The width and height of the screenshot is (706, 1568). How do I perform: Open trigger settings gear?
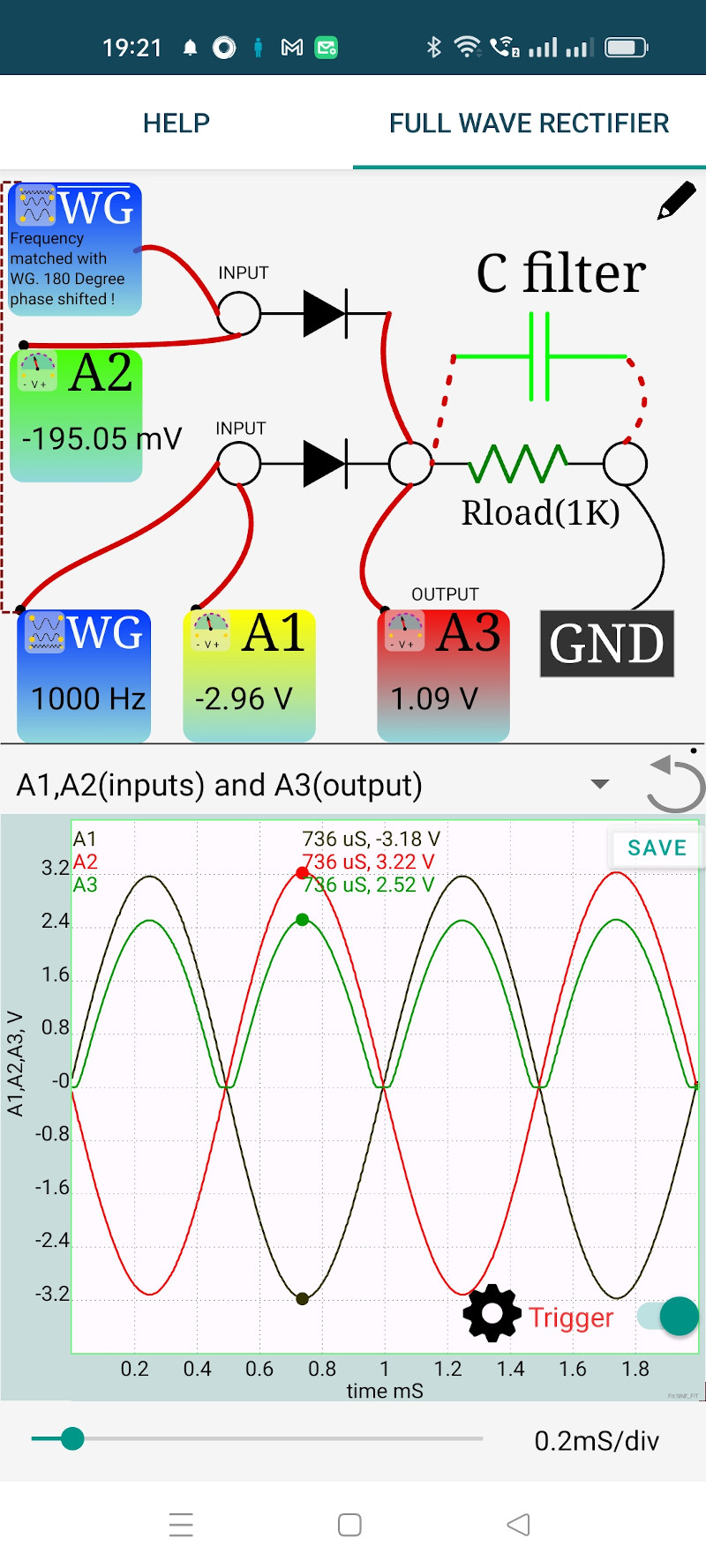click(492, 1313)
